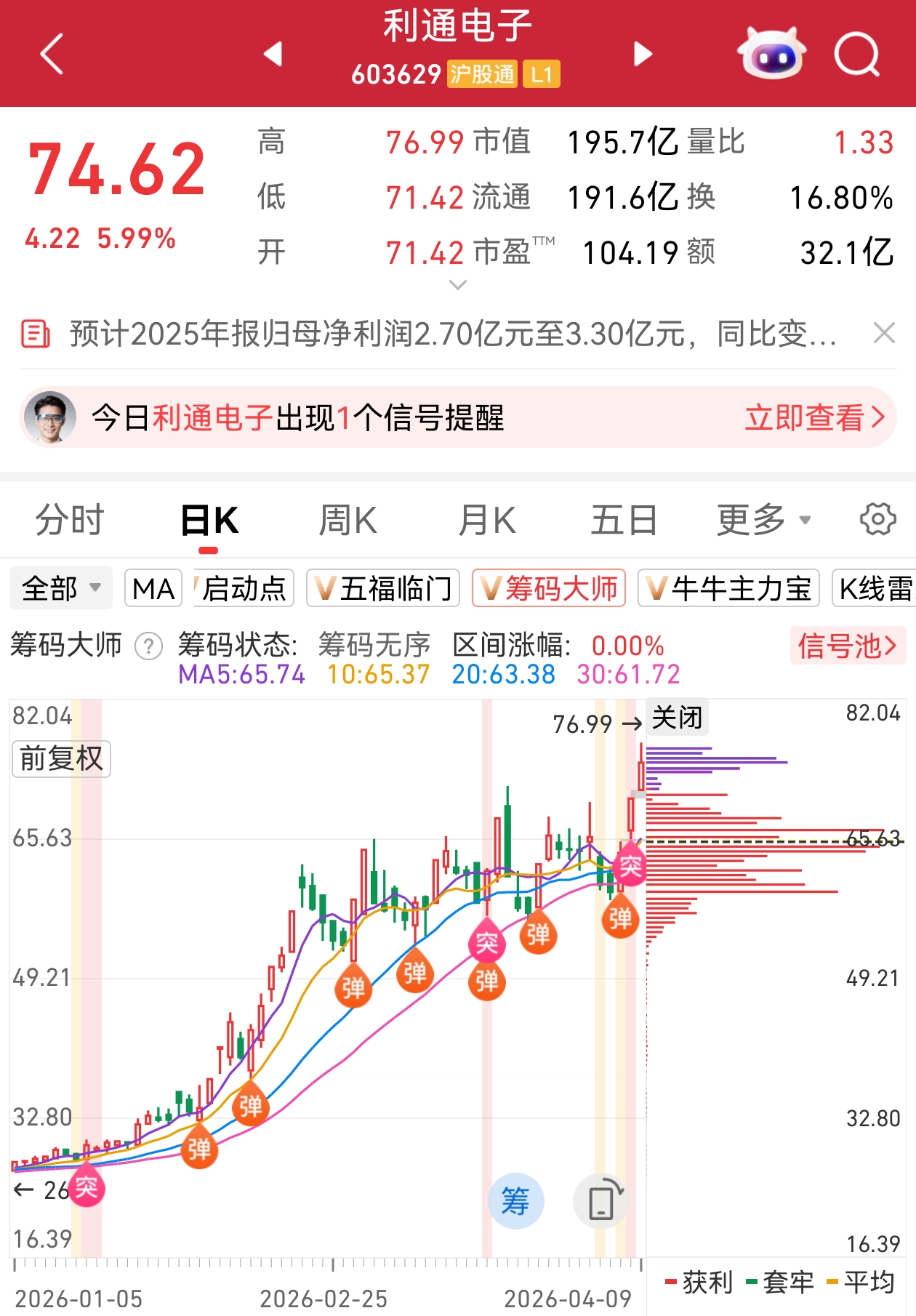Select the 五福临门 indicator
This screenshot has width=916, height=1316.
[383, 588]
